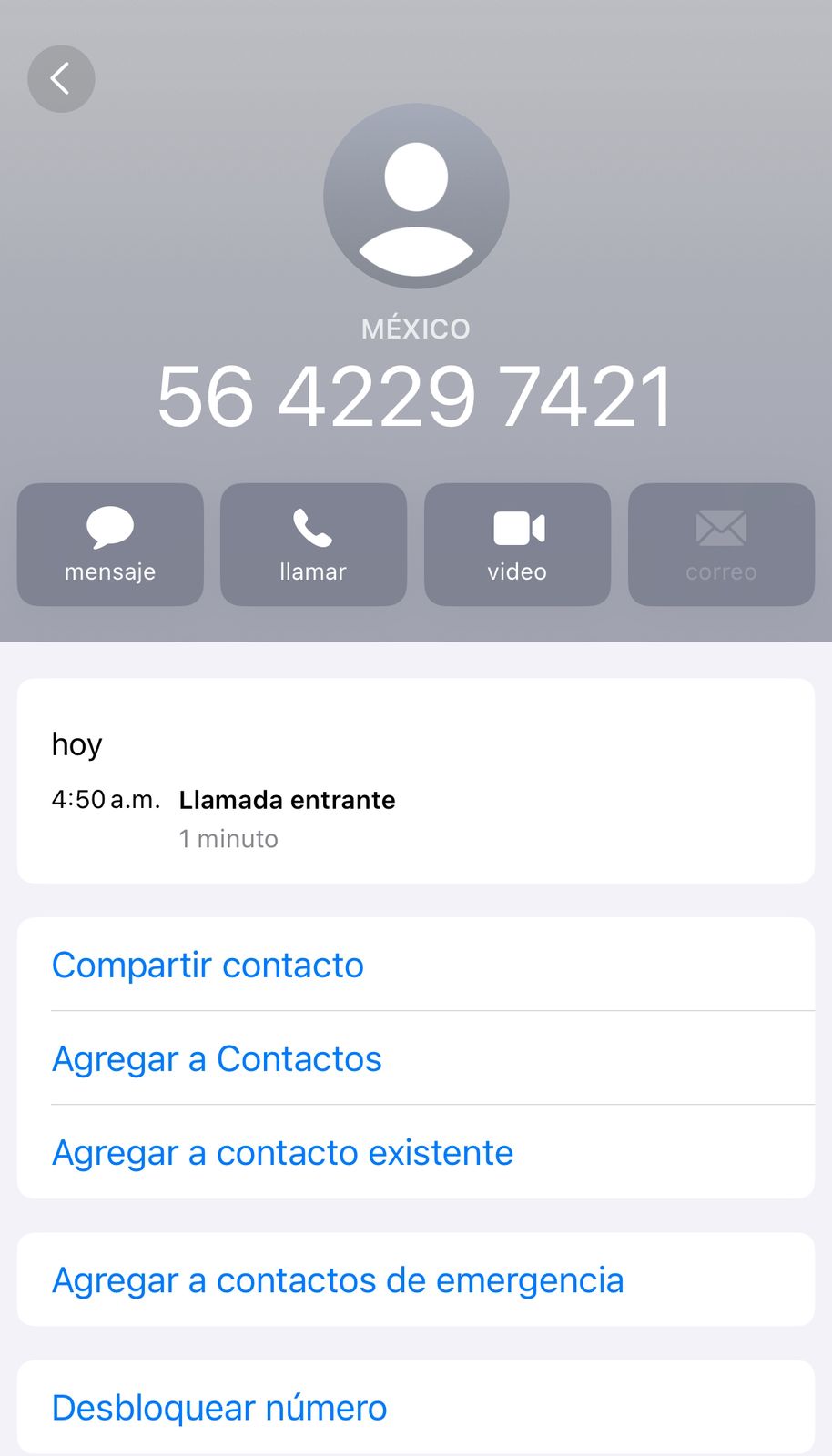Open Compartir contacto
Viewport: 832px width, 1456px height.
click(208, 965)
